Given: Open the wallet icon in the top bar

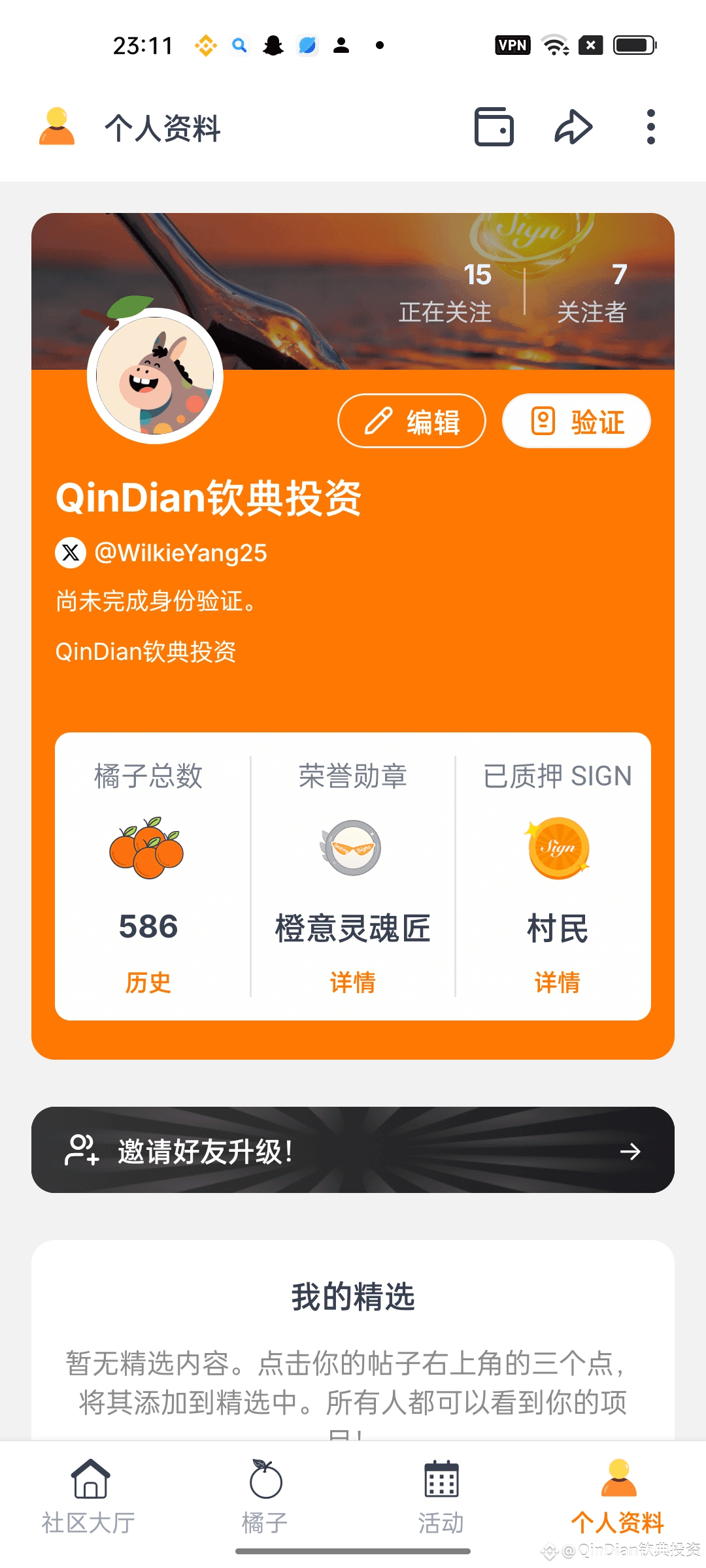Looking at the screenshot, I should point(494,127).
